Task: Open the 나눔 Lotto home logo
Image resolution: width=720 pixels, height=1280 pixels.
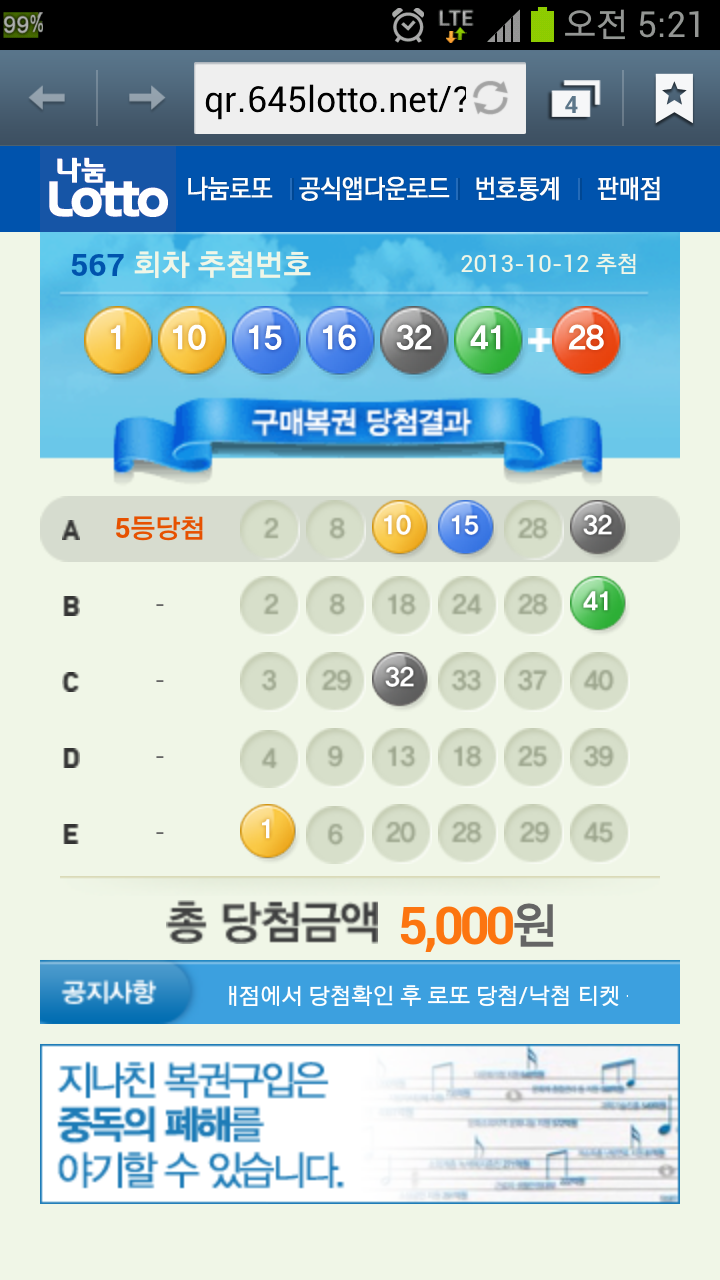Action: point(108,189)
